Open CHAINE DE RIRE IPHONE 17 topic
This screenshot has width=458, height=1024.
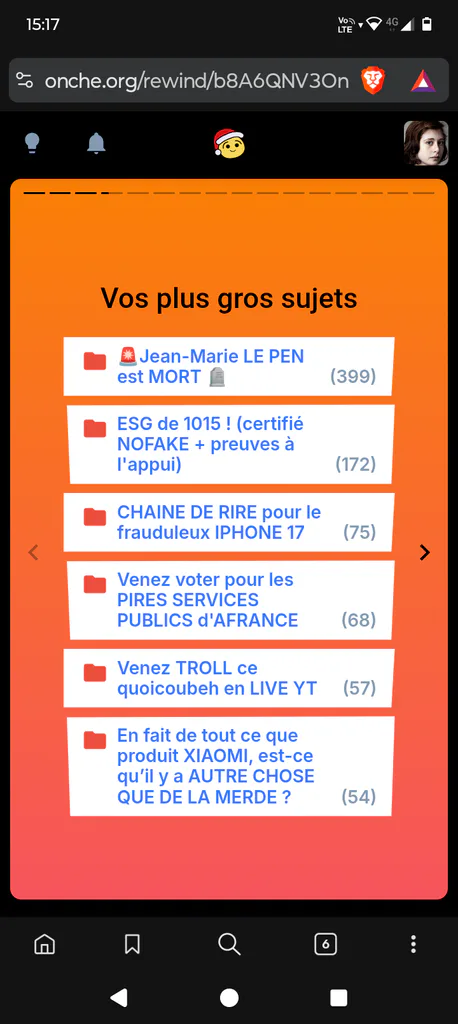(x=229, y=522)
